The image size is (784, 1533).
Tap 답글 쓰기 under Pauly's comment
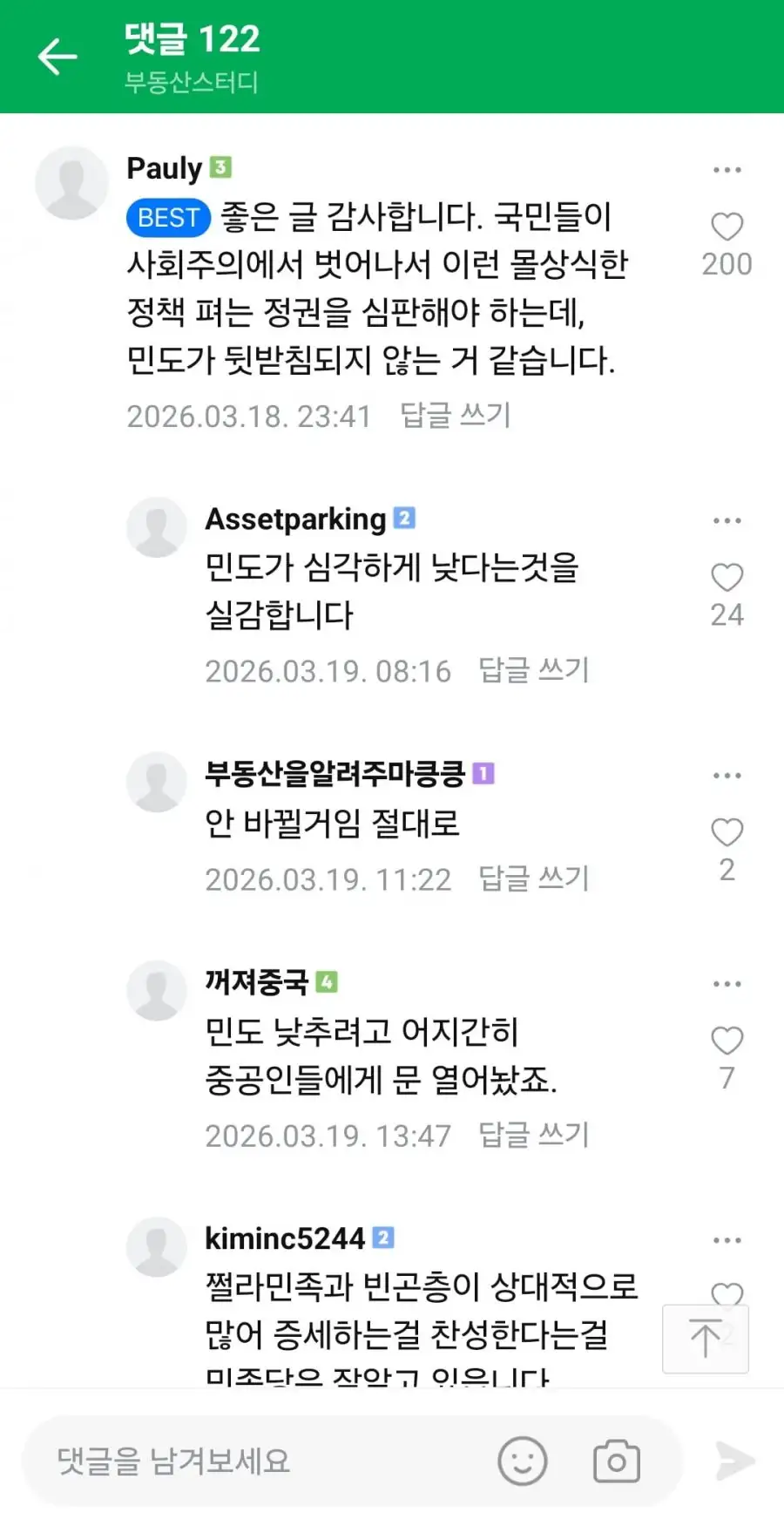click(455, 416)
